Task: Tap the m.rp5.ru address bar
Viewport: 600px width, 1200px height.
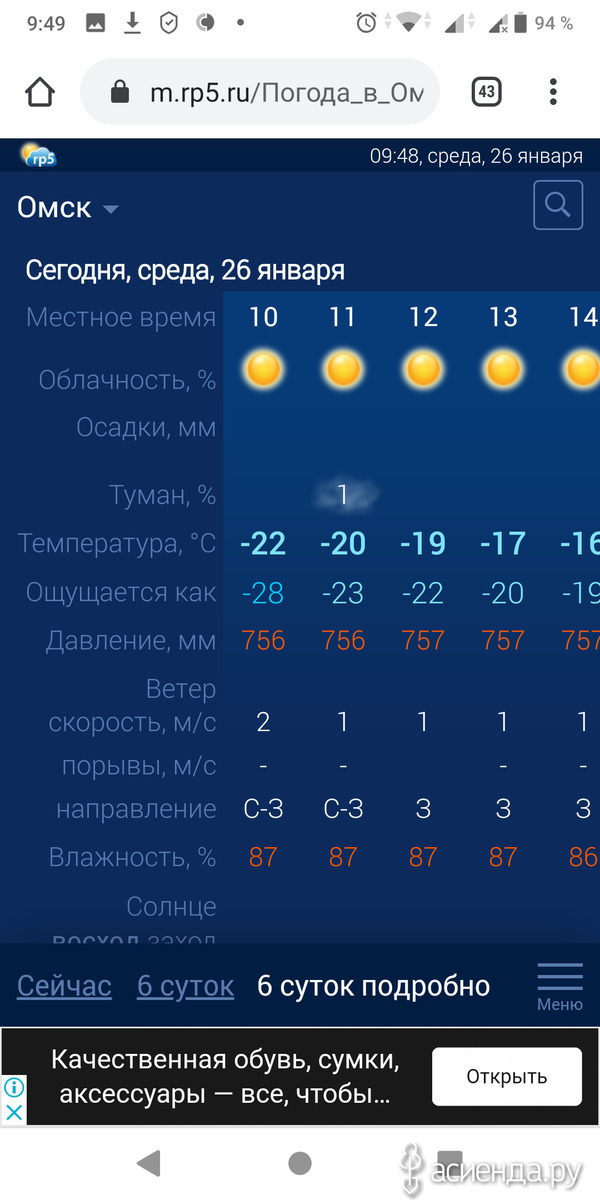Action: (260, 93)
